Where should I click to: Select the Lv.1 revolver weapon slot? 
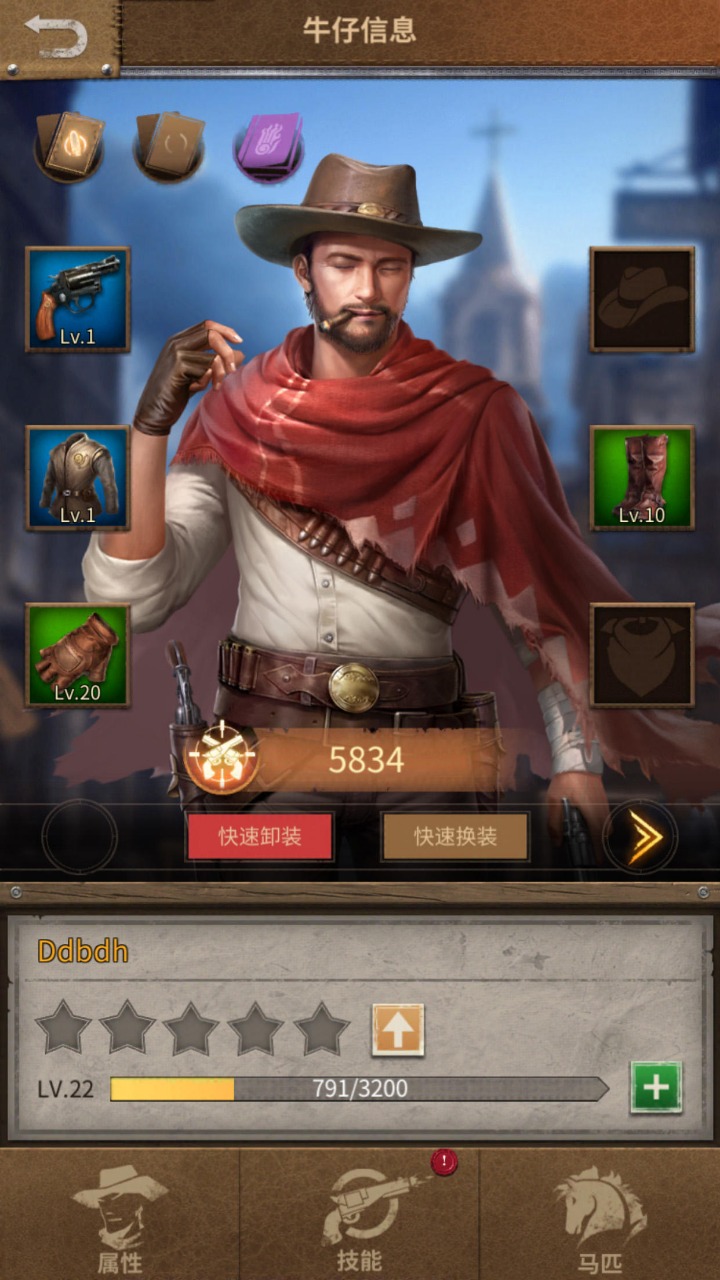78,299
